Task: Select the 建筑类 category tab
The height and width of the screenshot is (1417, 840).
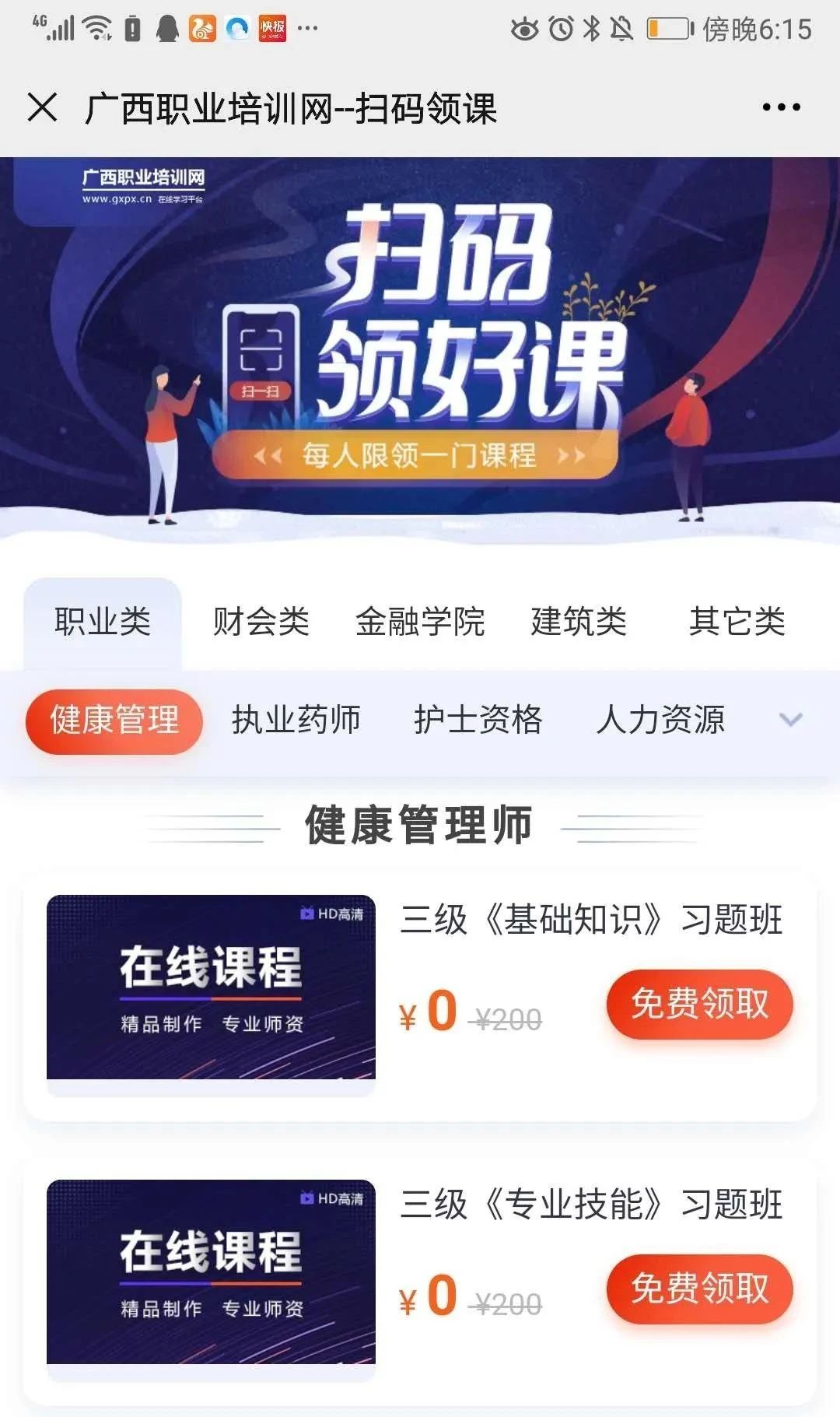Action: click(x=579, y=622)
